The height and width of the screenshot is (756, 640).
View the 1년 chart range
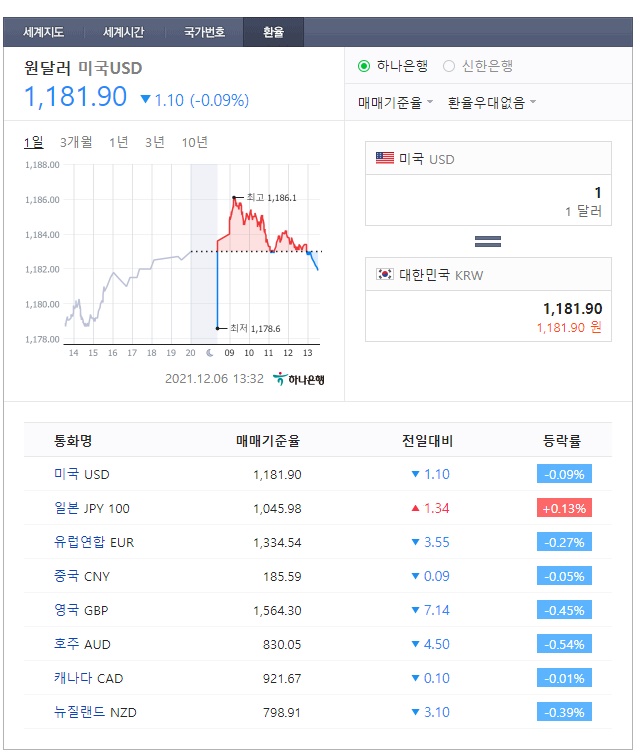tap(118, 142)
